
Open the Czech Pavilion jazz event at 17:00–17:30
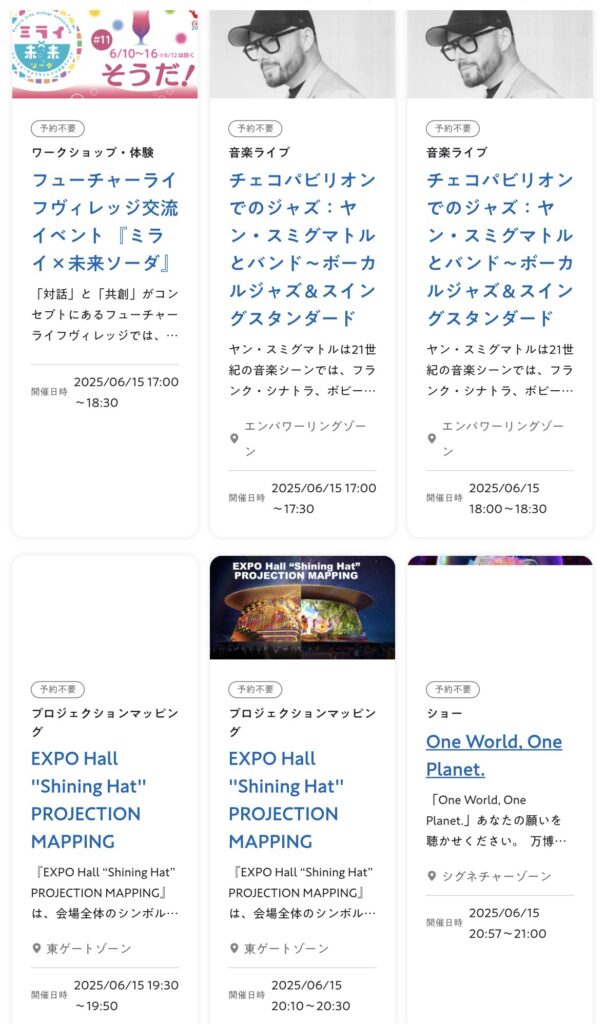point(302,249)
